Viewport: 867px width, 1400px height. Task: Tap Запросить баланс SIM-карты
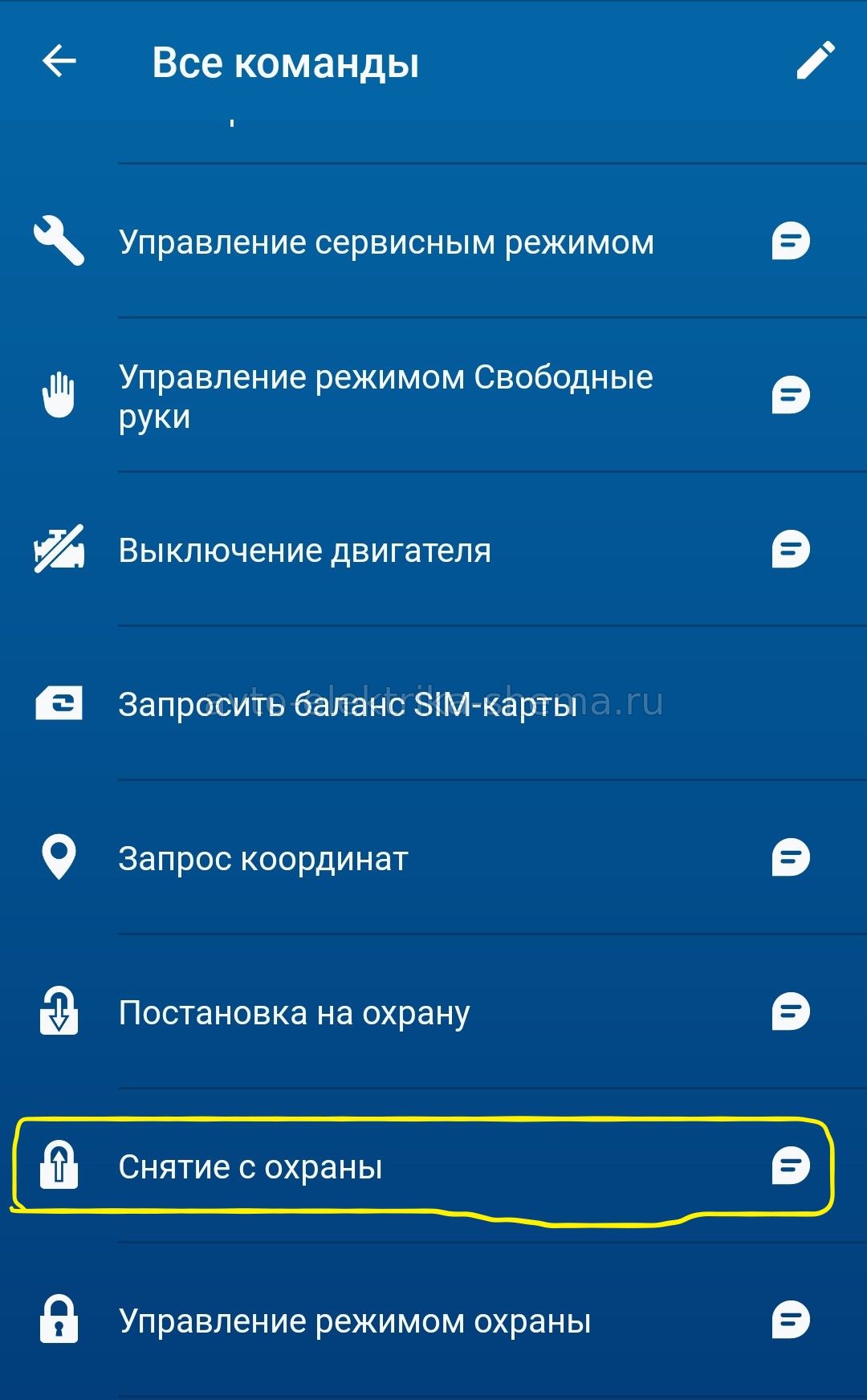tap(348, 705)
